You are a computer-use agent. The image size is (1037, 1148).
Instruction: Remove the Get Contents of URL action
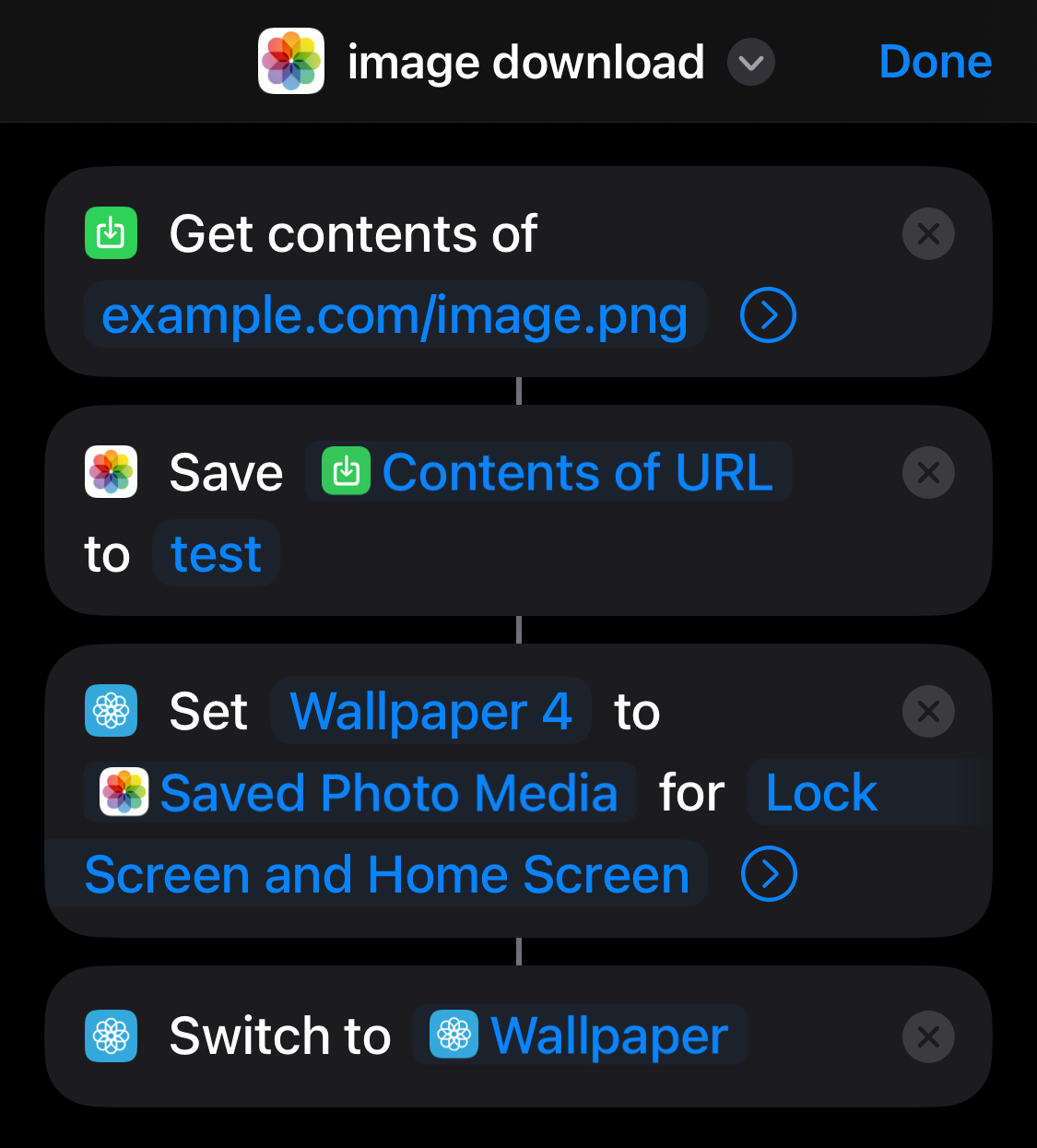coord(928,234)
